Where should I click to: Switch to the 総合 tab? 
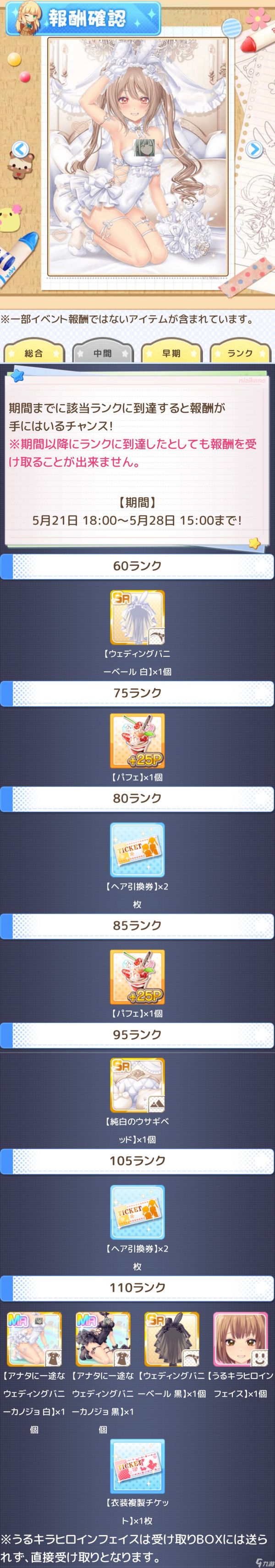(34, 353)
